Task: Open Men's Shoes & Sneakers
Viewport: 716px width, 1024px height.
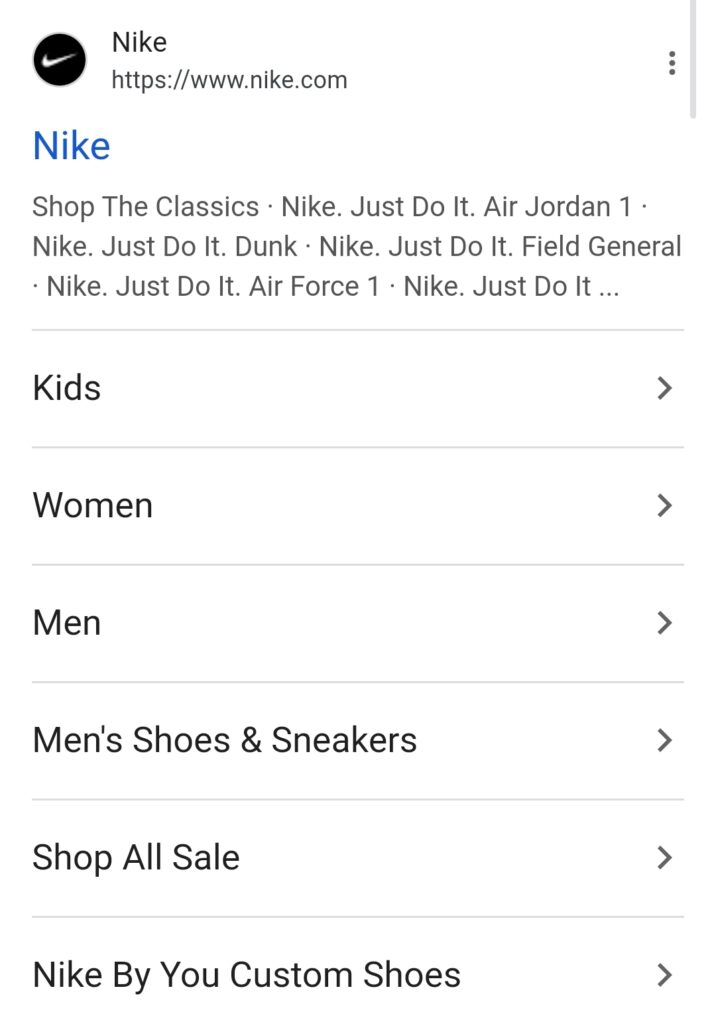Action: (357, 741)
